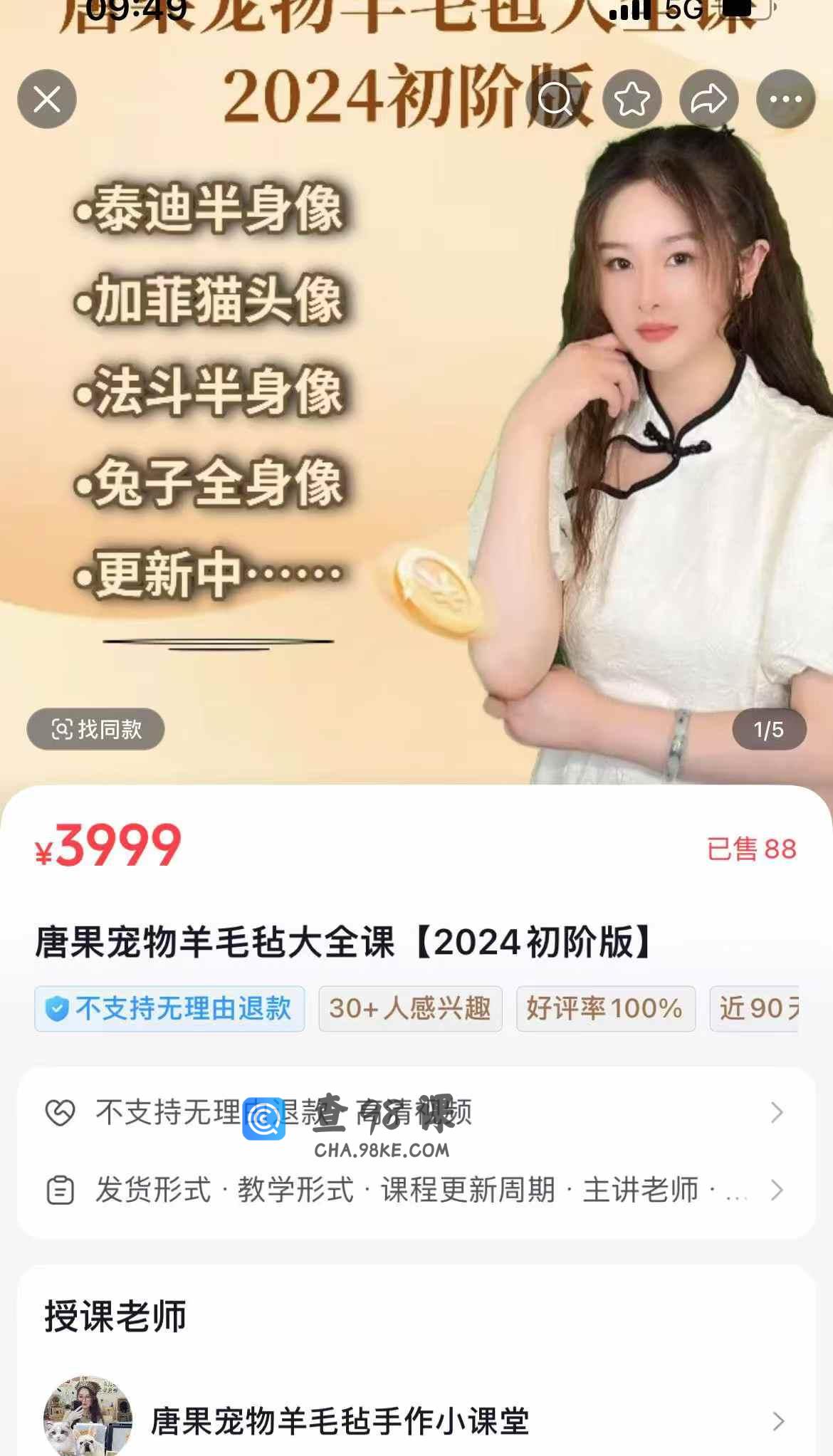Tap 找同款 to find similar items
The image size is (833, 1456).
click(x=96, y=729)
